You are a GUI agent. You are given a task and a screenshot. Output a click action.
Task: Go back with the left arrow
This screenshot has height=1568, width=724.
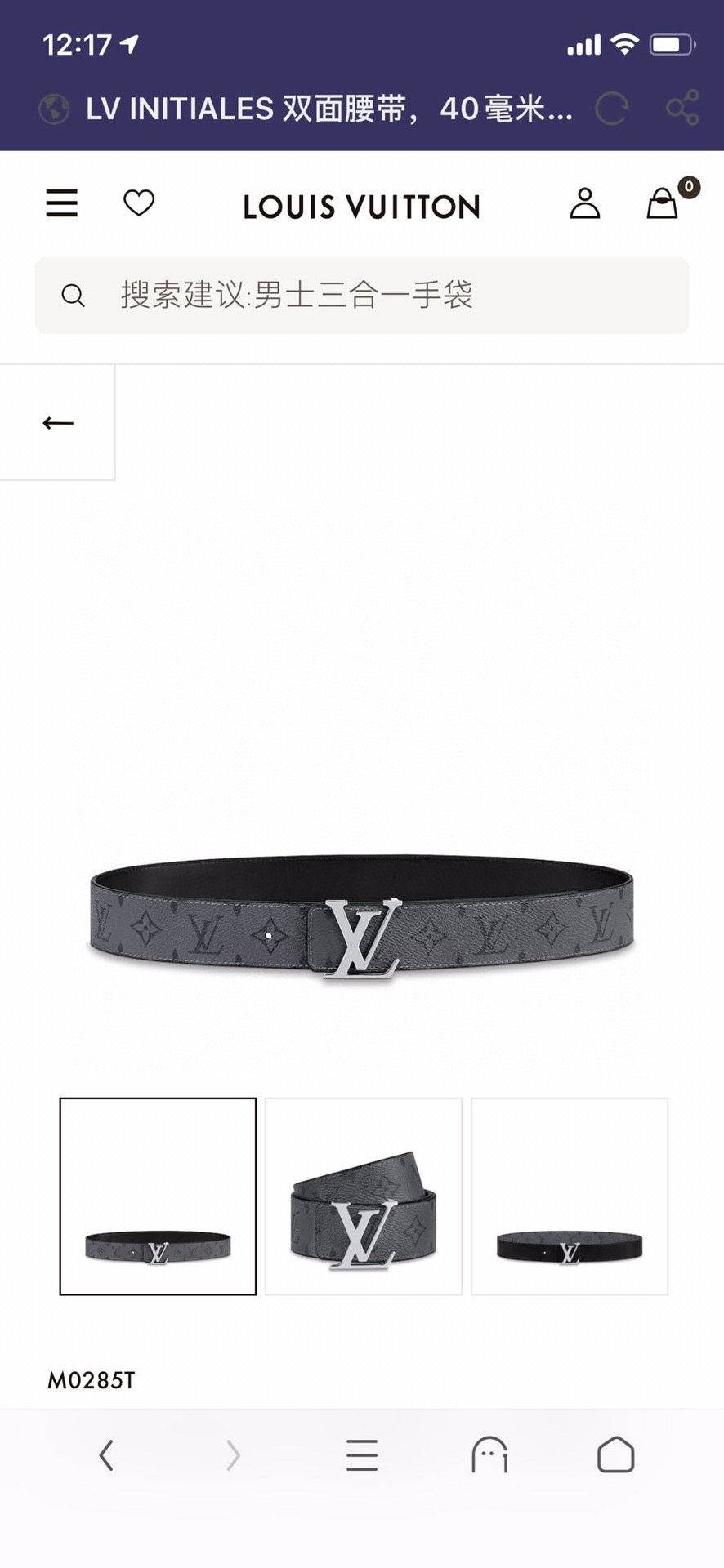tap(57, 423)
